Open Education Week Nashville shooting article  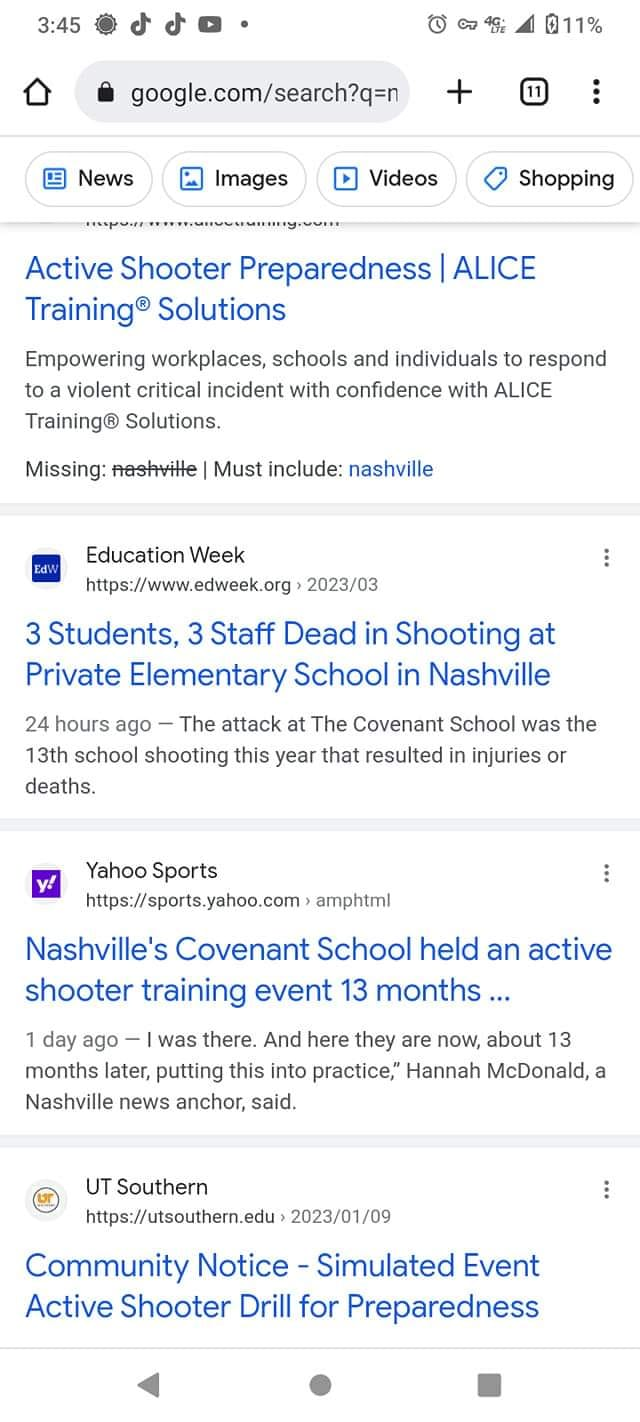[x=290, y=654]
